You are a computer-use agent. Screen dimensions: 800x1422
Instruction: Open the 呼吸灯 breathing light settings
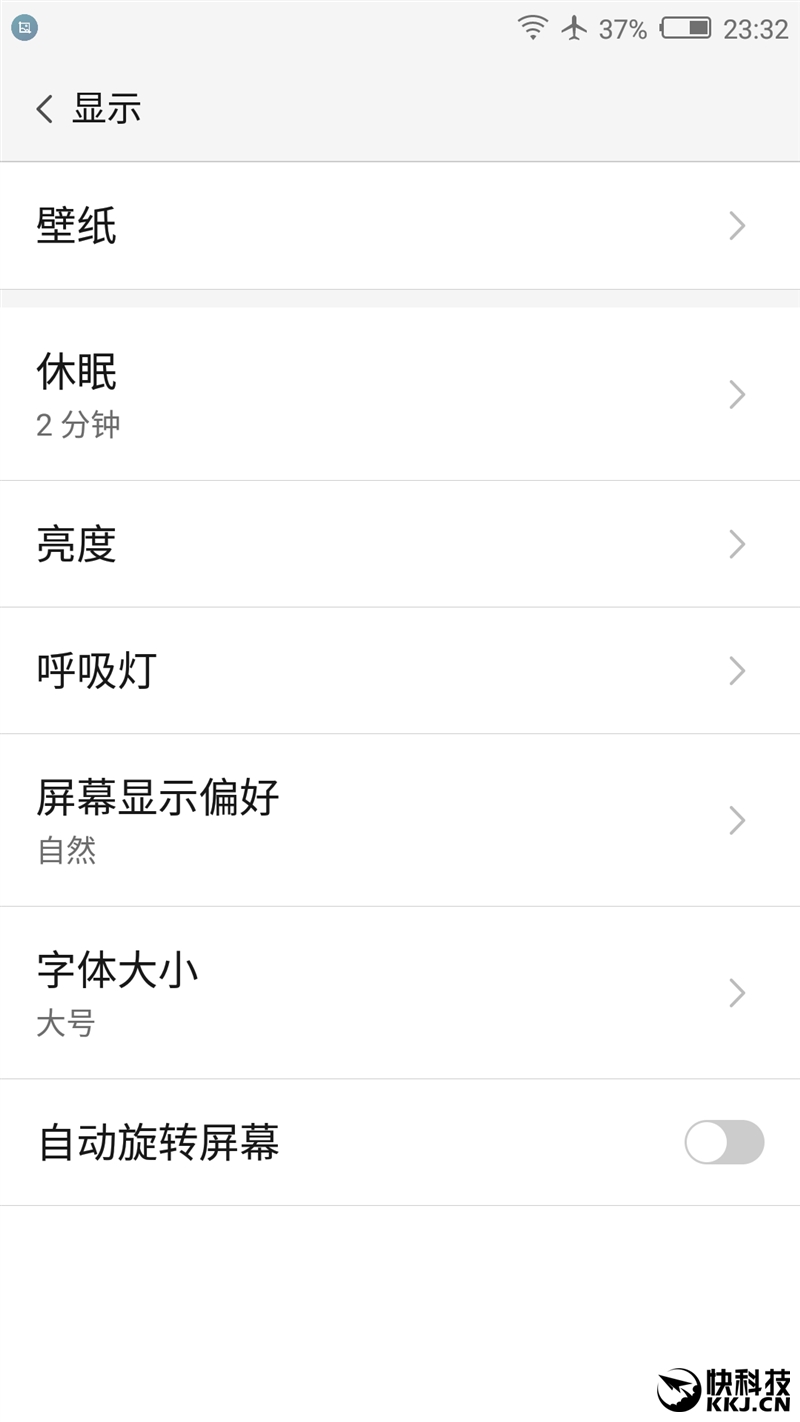tap(400, 670)
